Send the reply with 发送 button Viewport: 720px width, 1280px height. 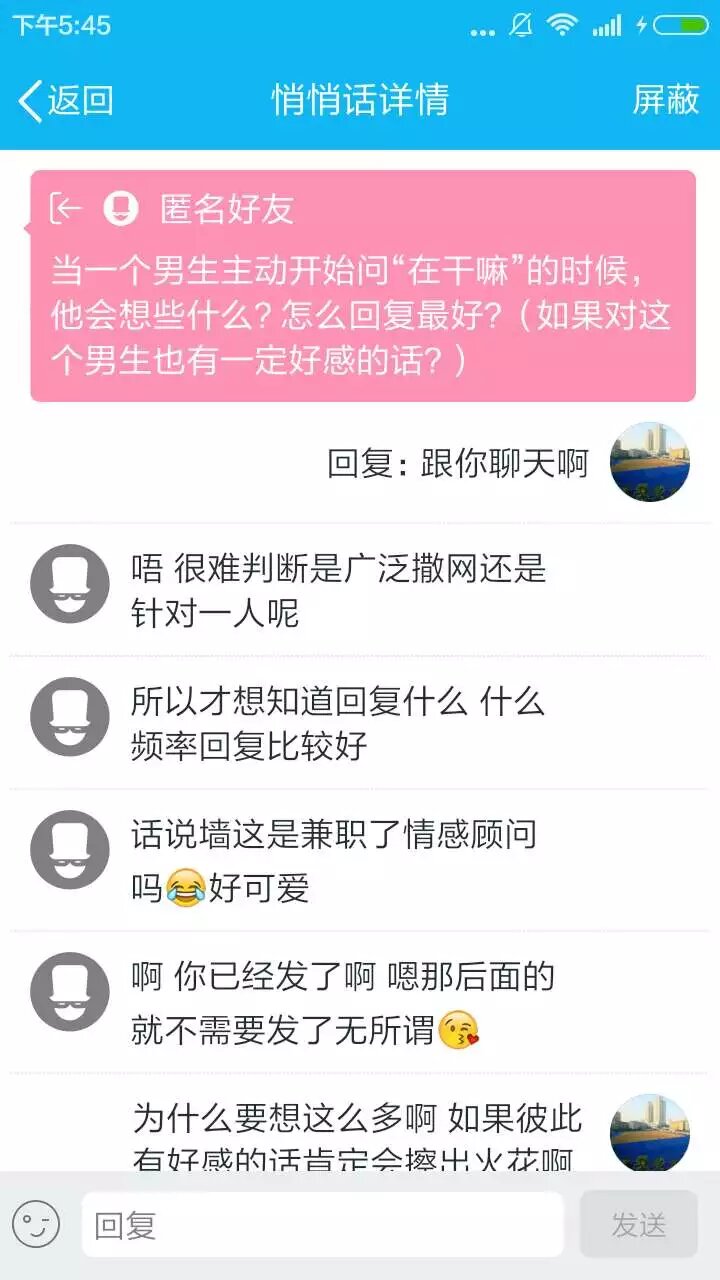[638, 1225]
